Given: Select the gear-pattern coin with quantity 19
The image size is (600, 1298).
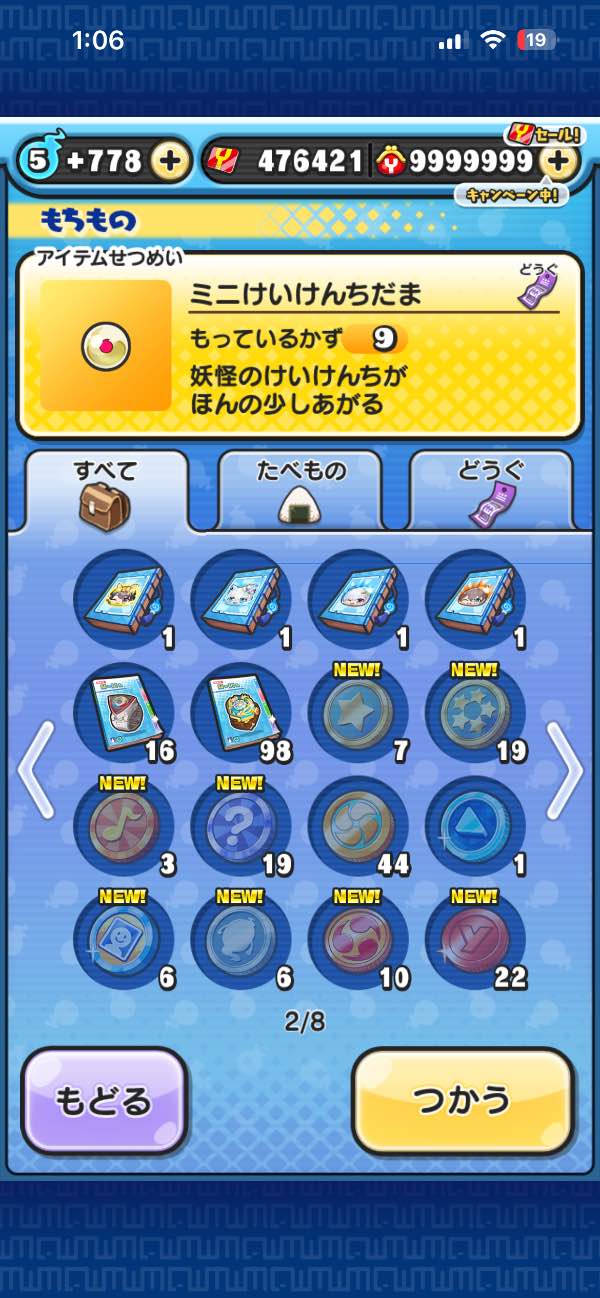Looking at the screenshot, I should (x=475, y=712).
